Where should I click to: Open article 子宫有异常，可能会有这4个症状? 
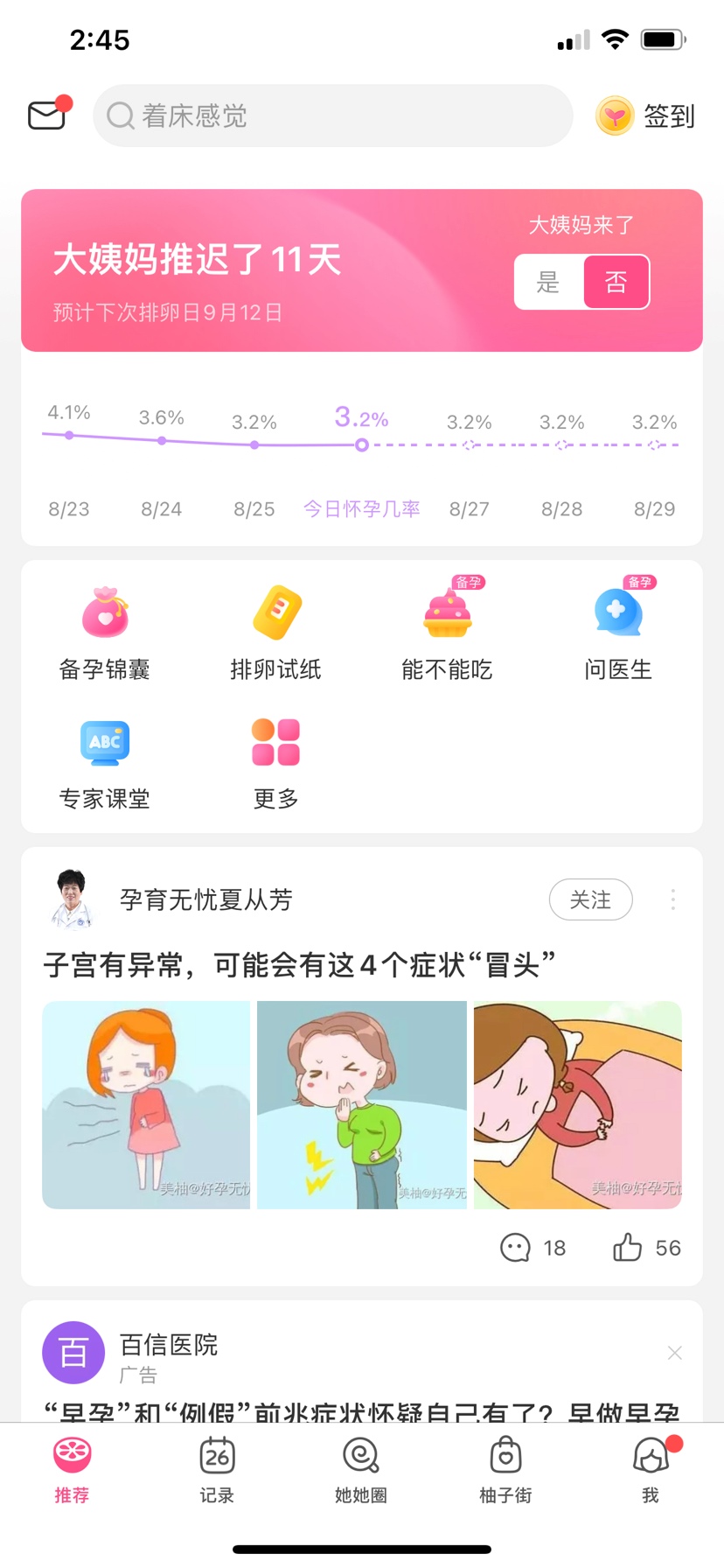[x=299, y=965]
